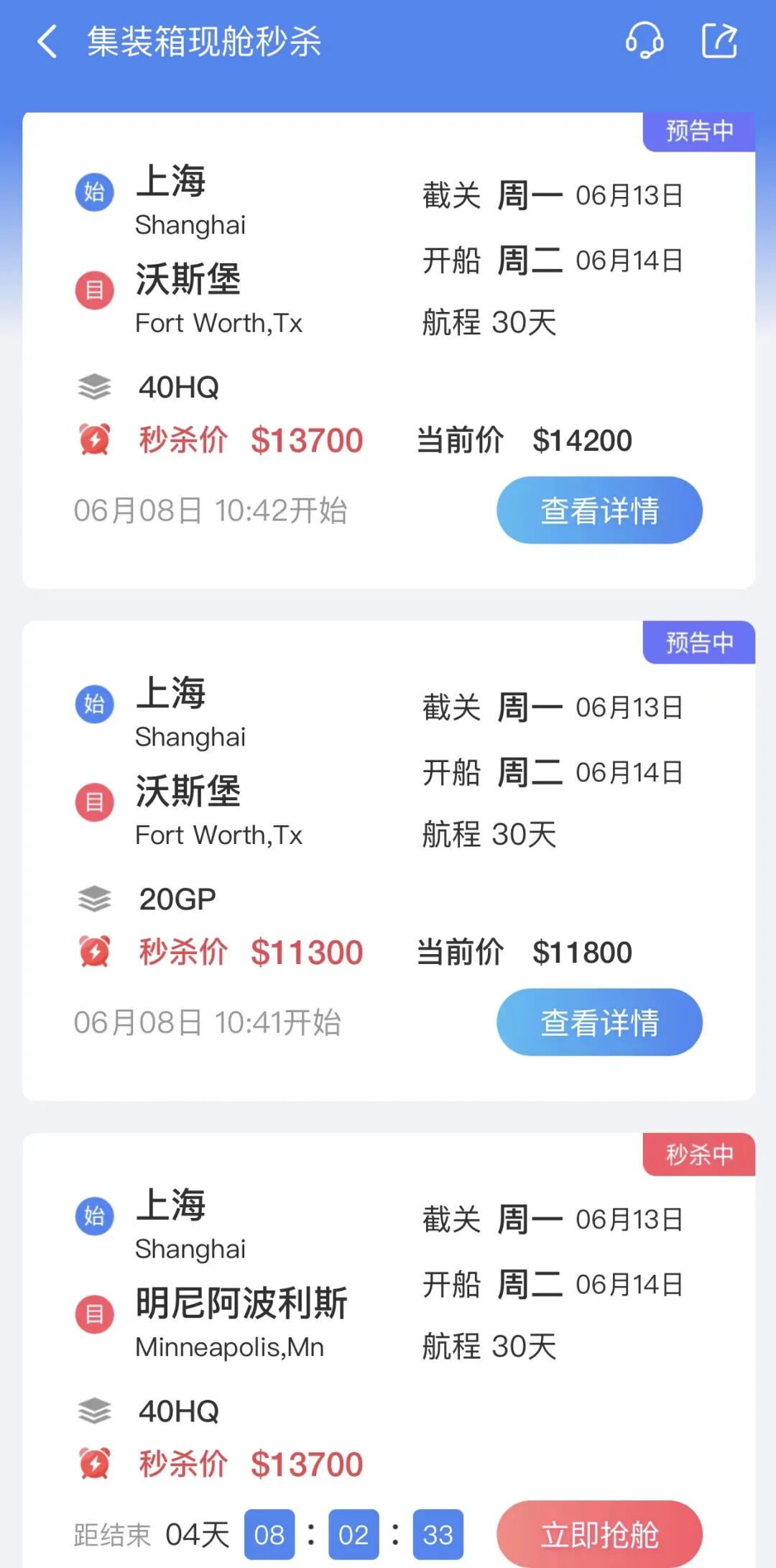Share this flash sale page
The image size is (776, 1568).
(719, 40)
